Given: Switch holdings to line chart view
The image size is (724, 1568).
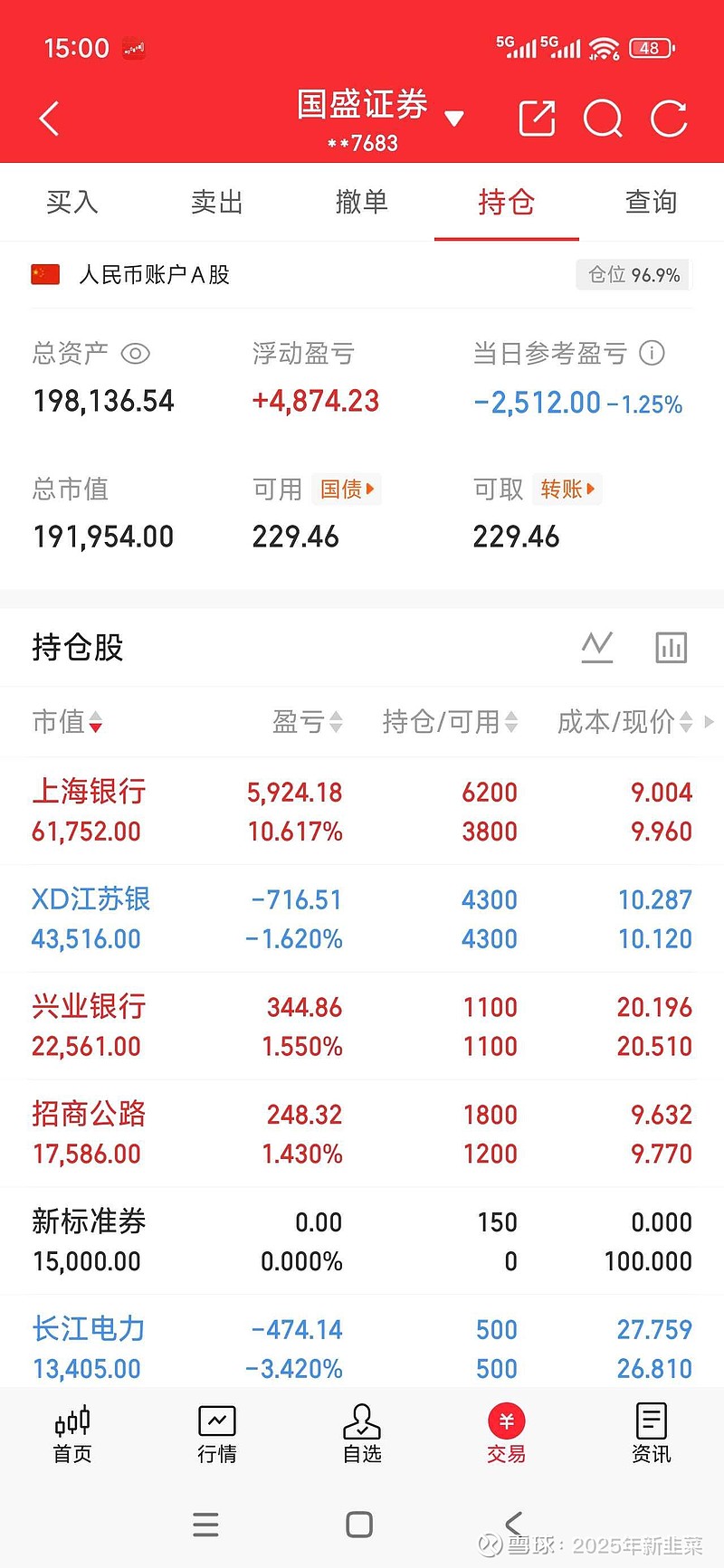Looking at the screenshot, I should pos(597,647).
